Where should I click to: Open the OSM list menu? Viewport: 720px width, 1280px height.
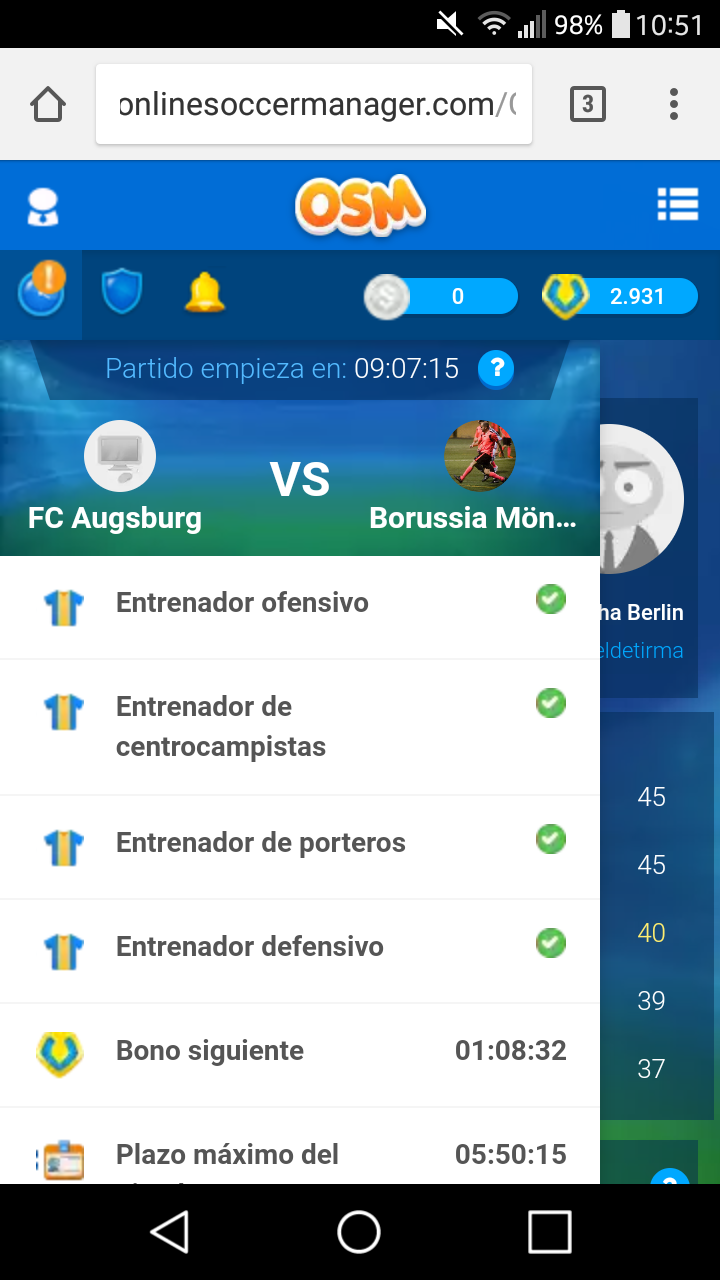pos(677,204)
